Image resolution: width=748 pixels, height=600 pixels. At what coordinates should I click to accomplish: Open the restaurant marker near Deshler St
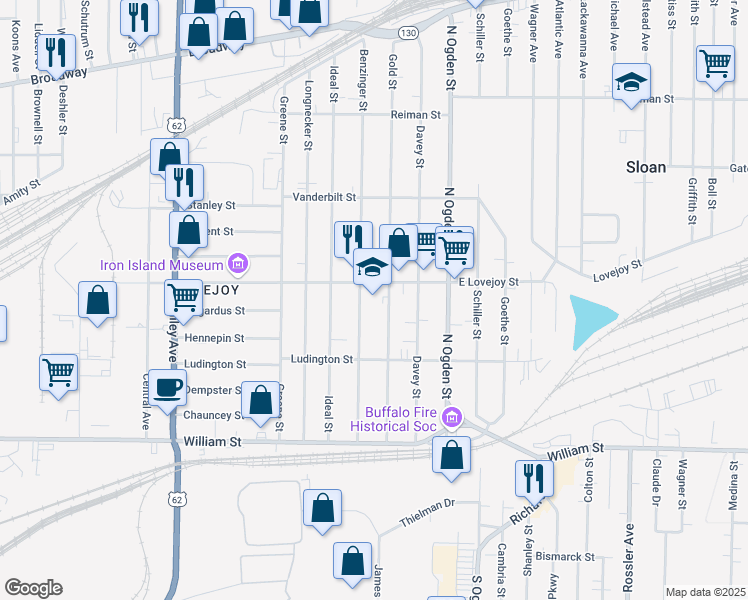(x=56, y=51)
